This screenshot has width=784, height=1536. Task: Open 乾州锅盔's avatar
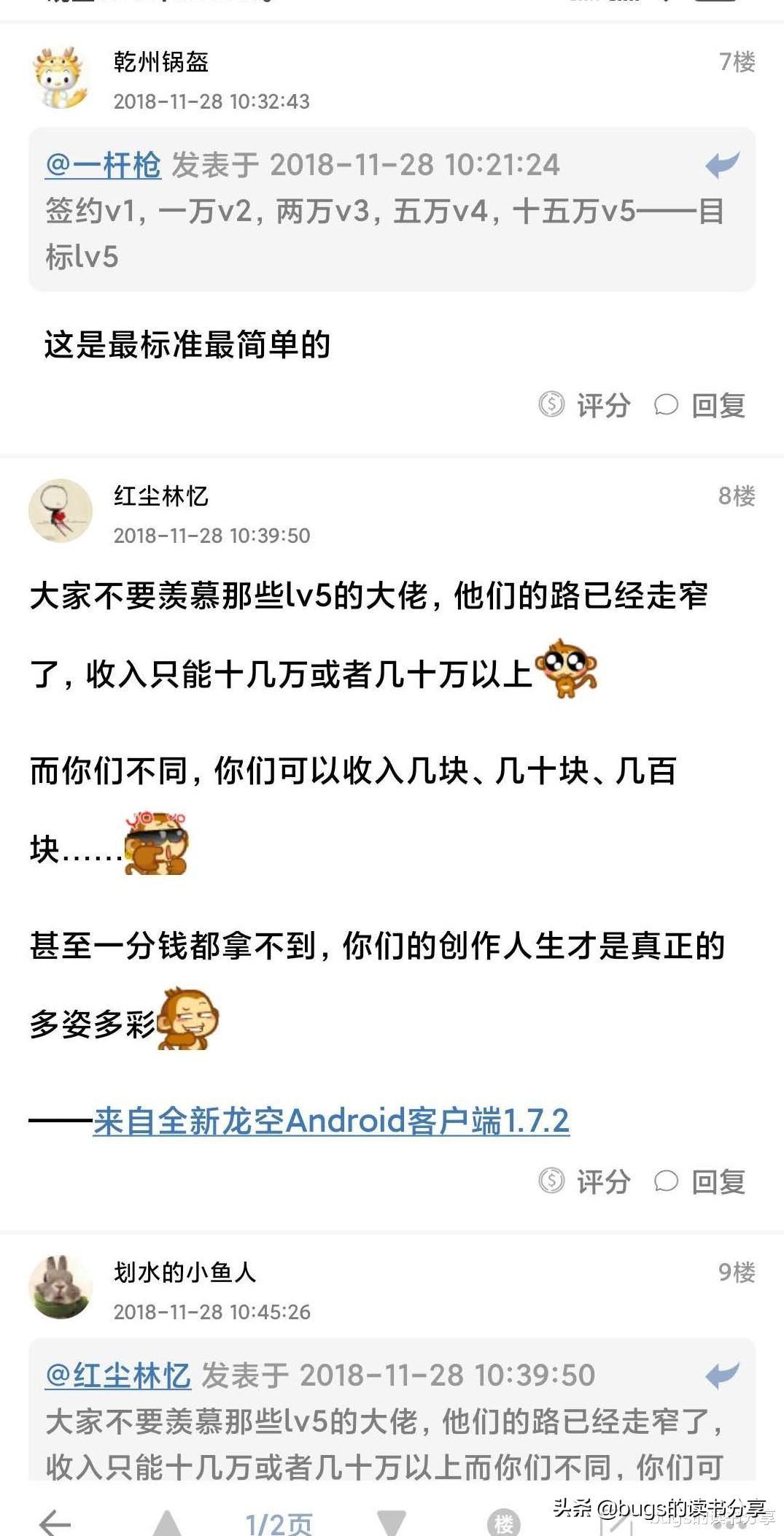61,77
